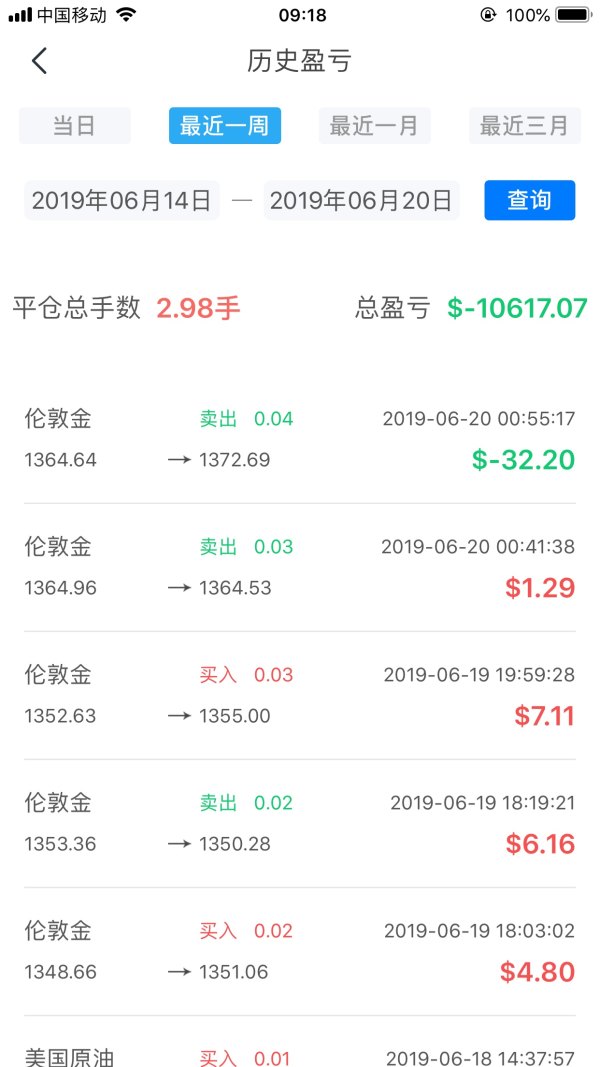Switch to the 最近三月 range
Viewport: 600px width, 1067px height.
[524, 126]
